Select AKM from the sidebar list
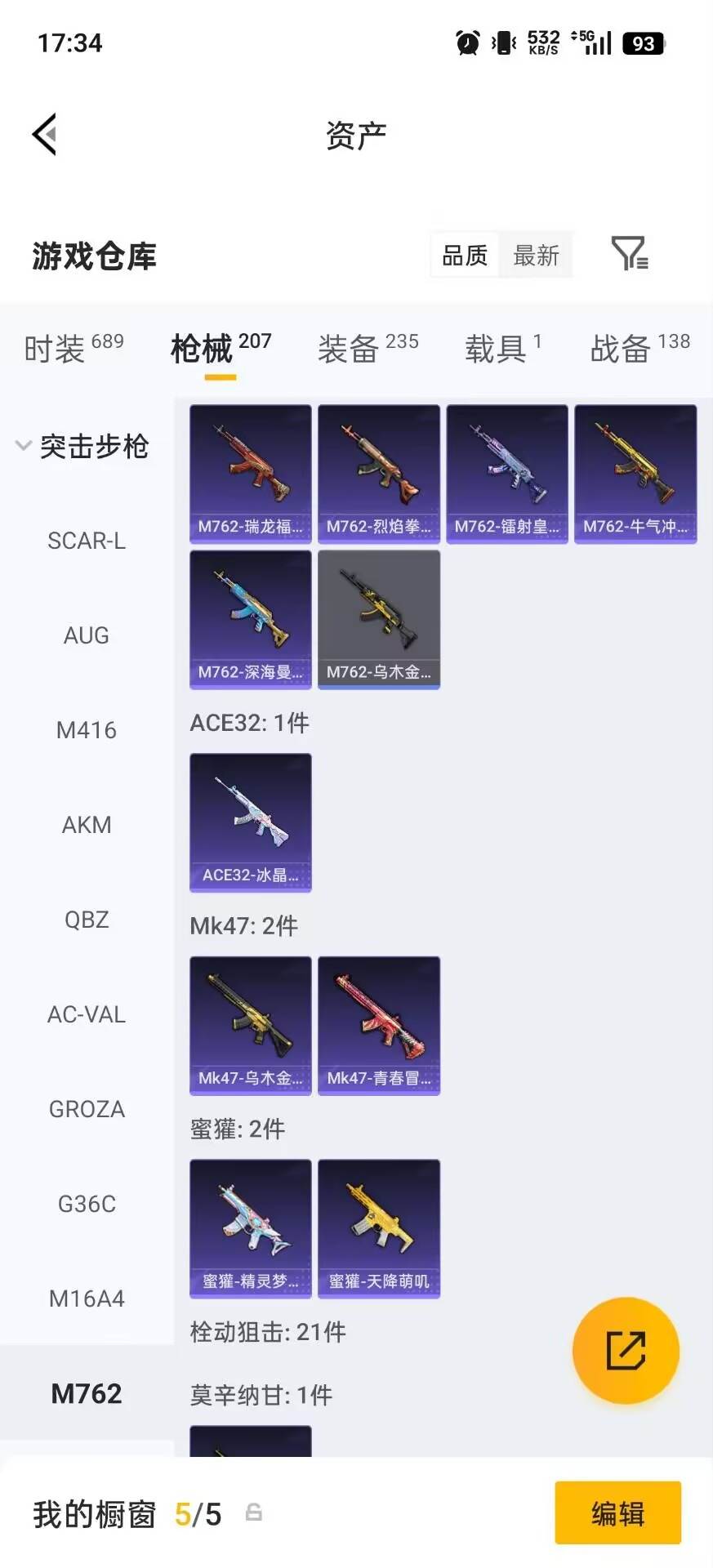 pyautogui.click(x=87, y=826)
